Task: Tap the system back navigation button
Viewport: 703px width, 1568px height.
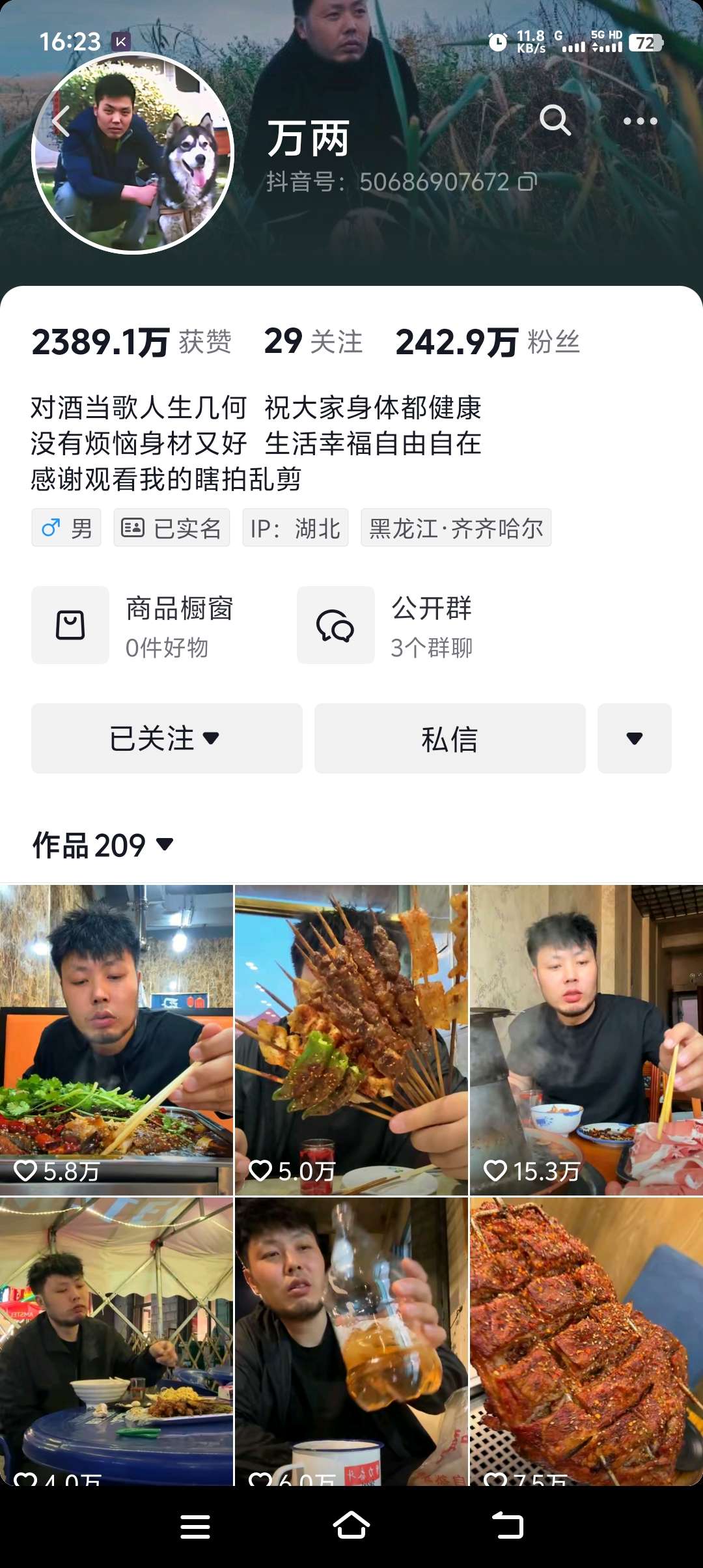Action: tap(508, 1526)
